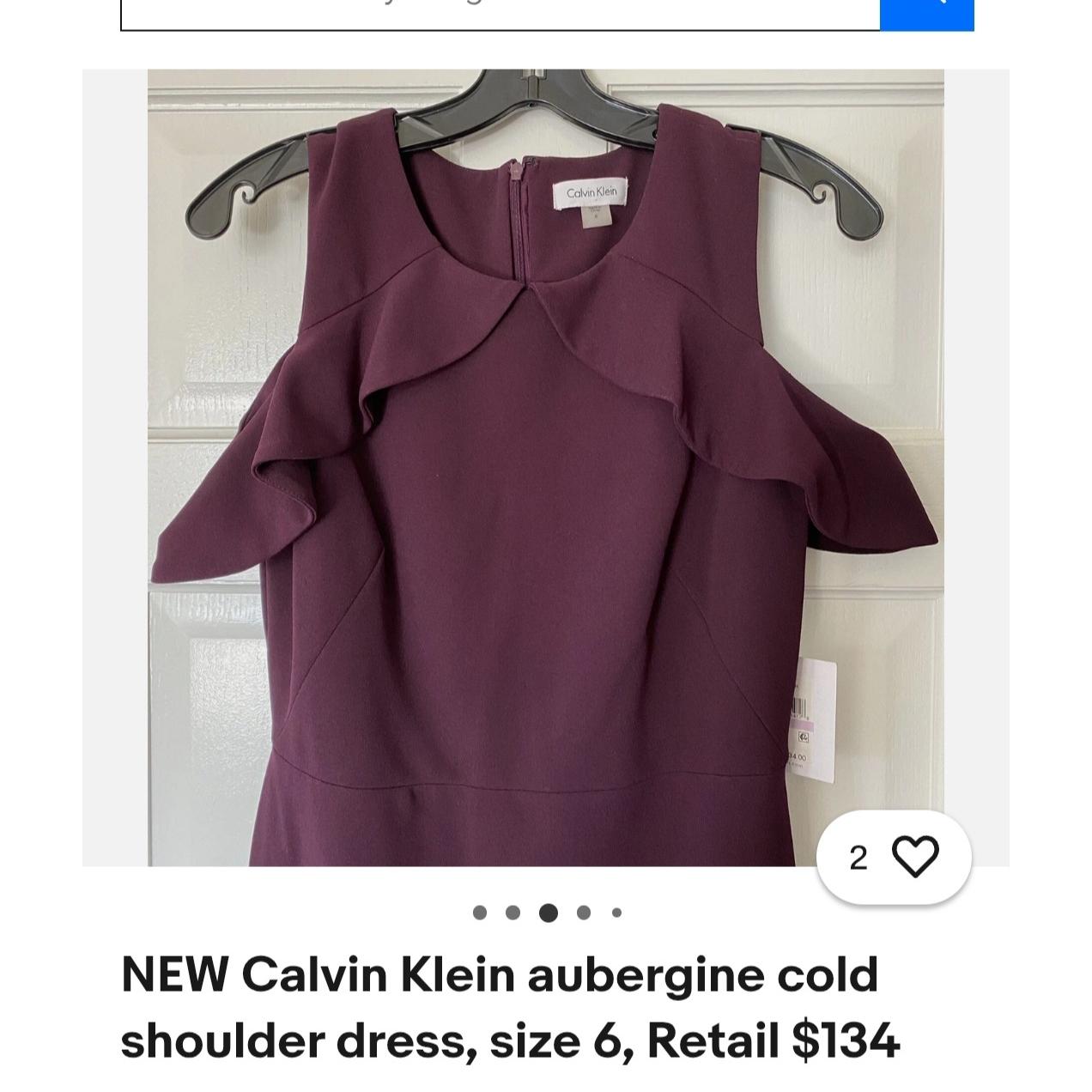The width and height of the screenshot is (1092, 1092).
Task: Tap the blue search button
Action: (927, 12)
